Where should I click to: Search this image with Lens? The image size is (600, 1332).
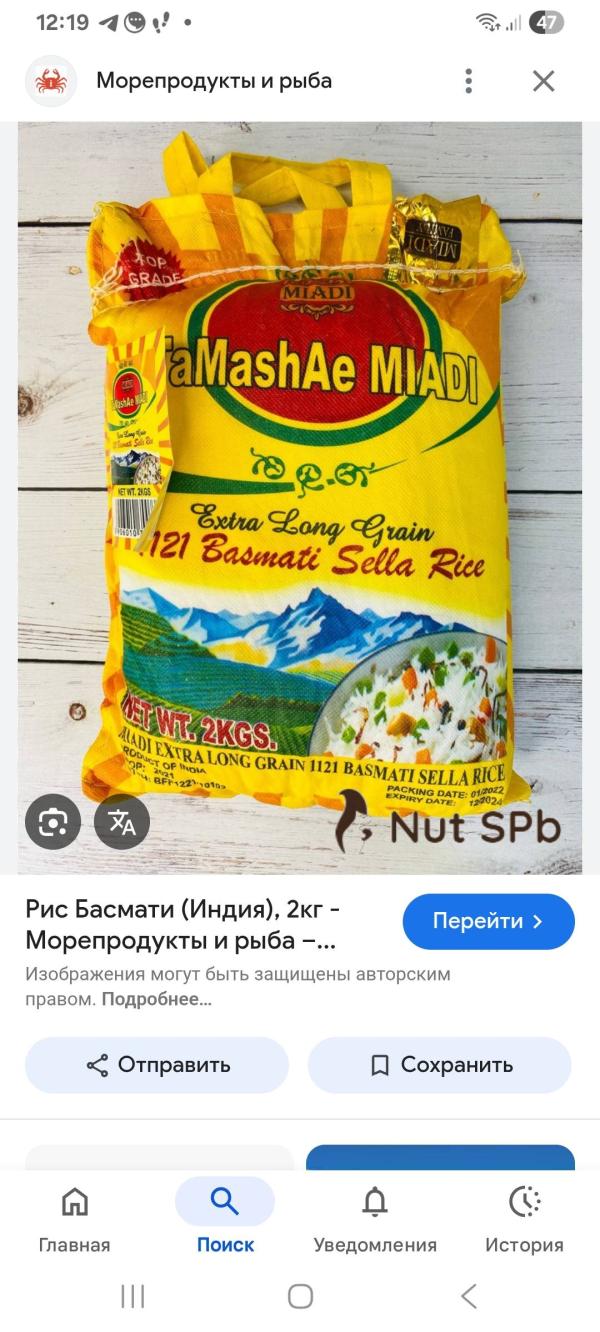point(52,822)
